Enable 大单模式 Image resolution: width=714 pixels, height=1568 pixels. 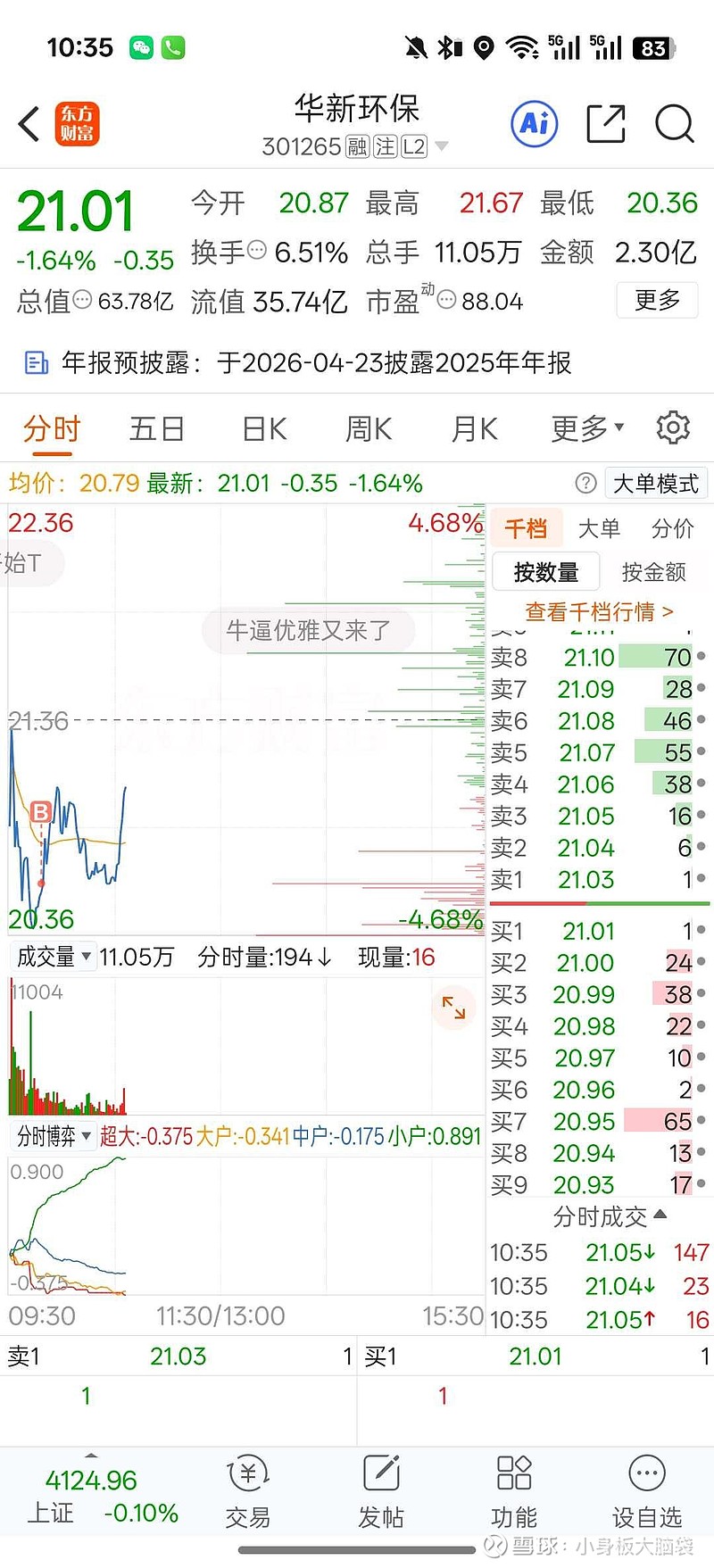click(x=656, y=484)
